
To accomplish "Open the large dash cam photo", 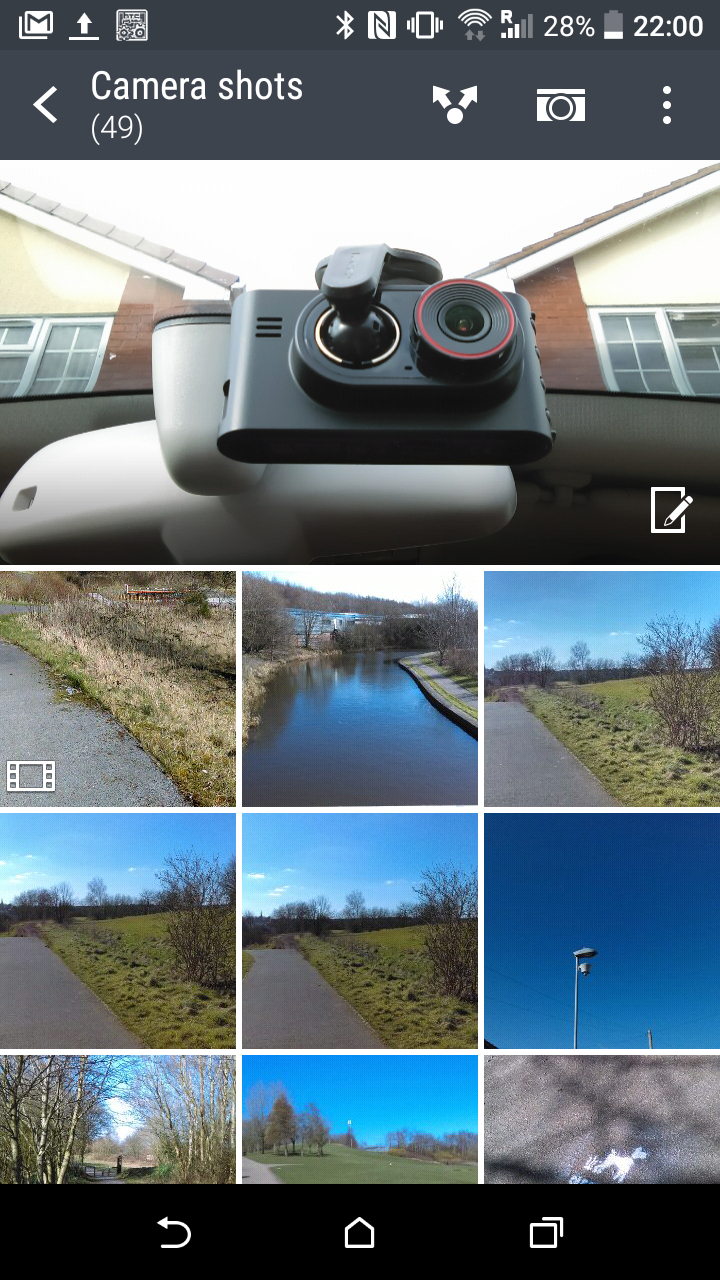I will click(x=360, y=362).
